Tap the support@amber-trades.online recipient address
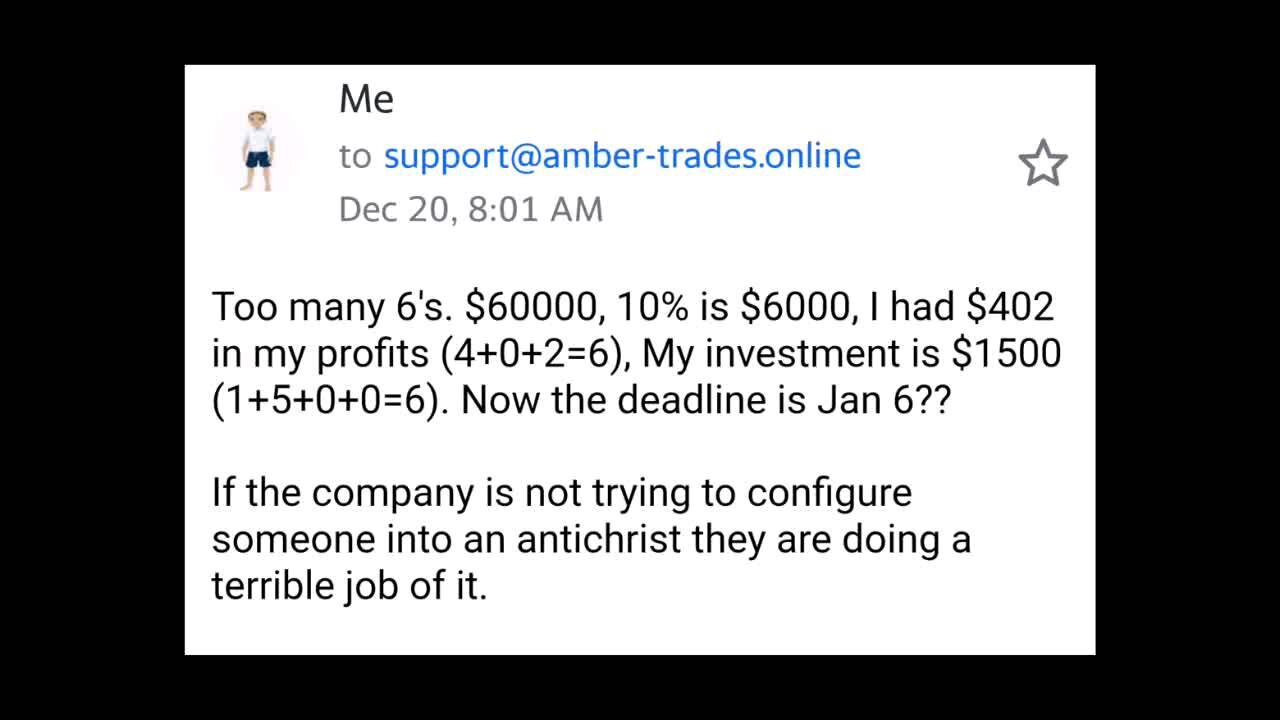The image size is (1280, 720). point(621,156)
